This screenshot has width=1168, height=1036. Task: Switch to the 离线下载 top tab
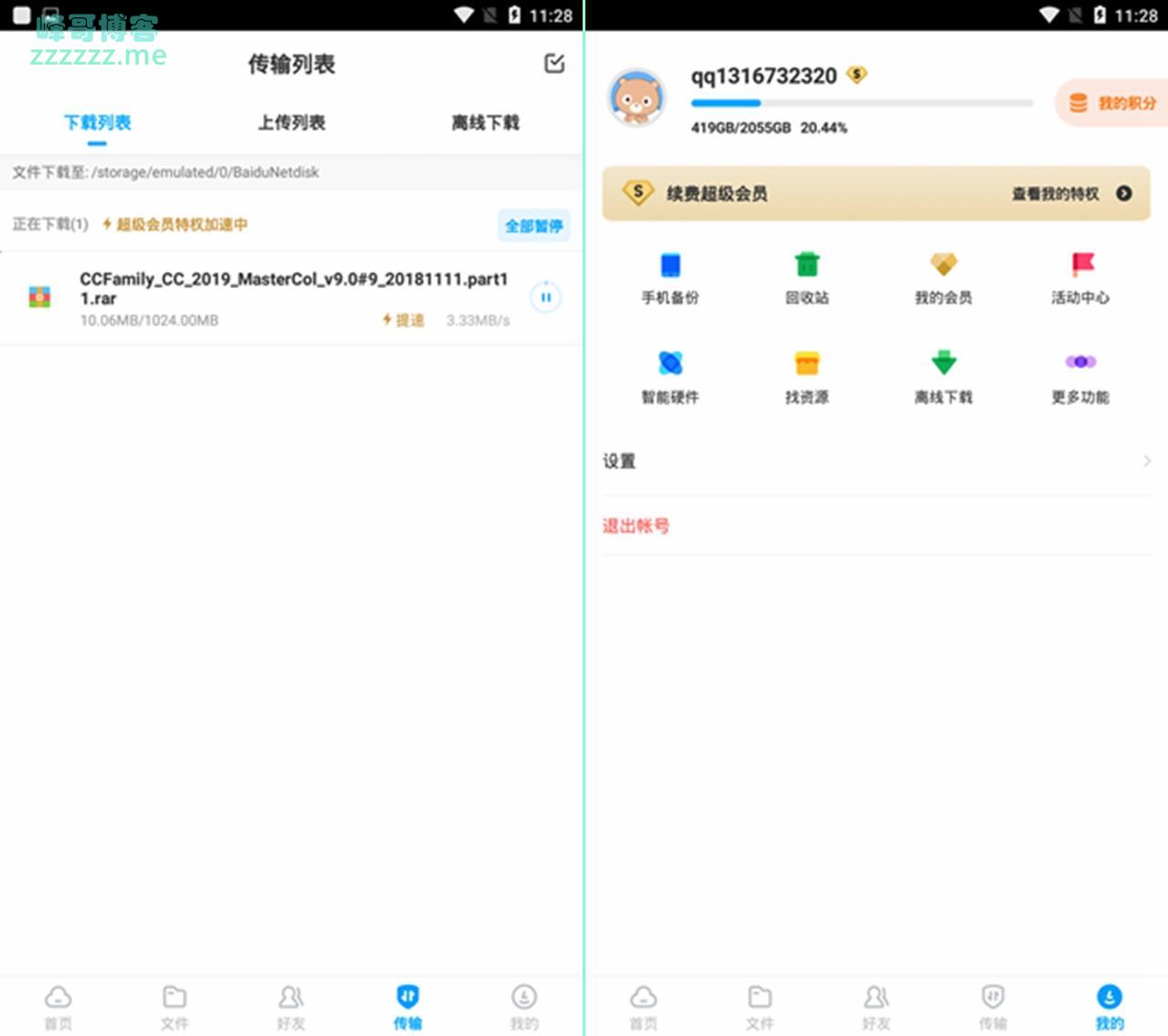[x=485, y=122]
